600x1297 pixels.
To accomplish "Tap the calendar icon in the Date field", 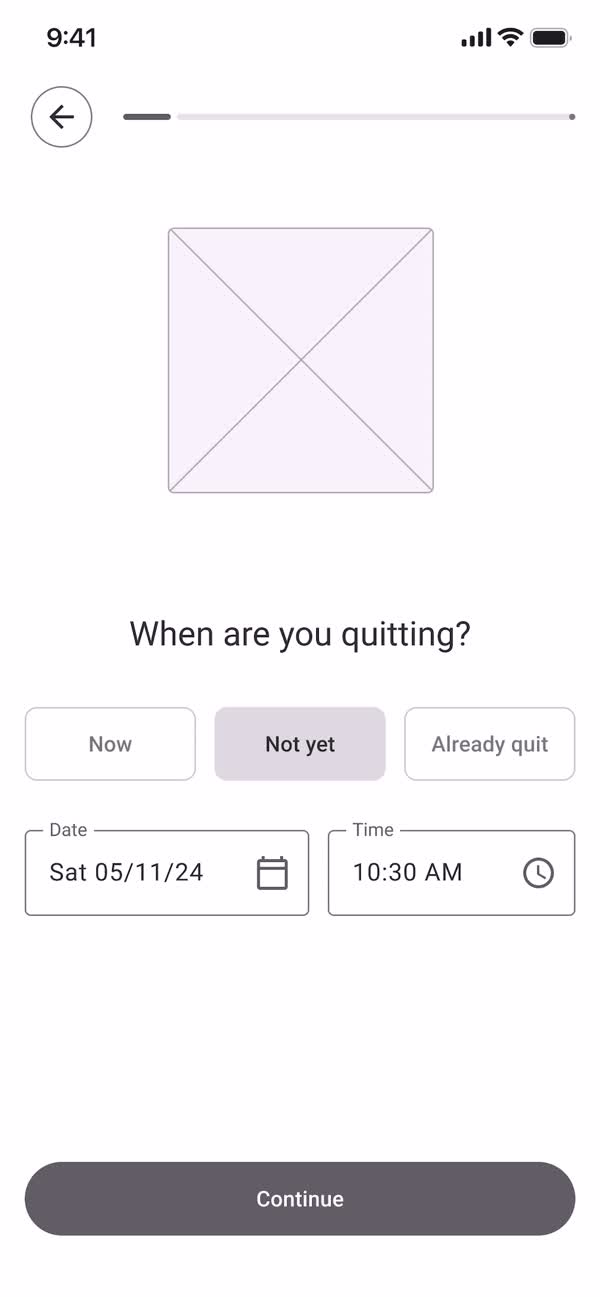I will [x=272, y=873].
